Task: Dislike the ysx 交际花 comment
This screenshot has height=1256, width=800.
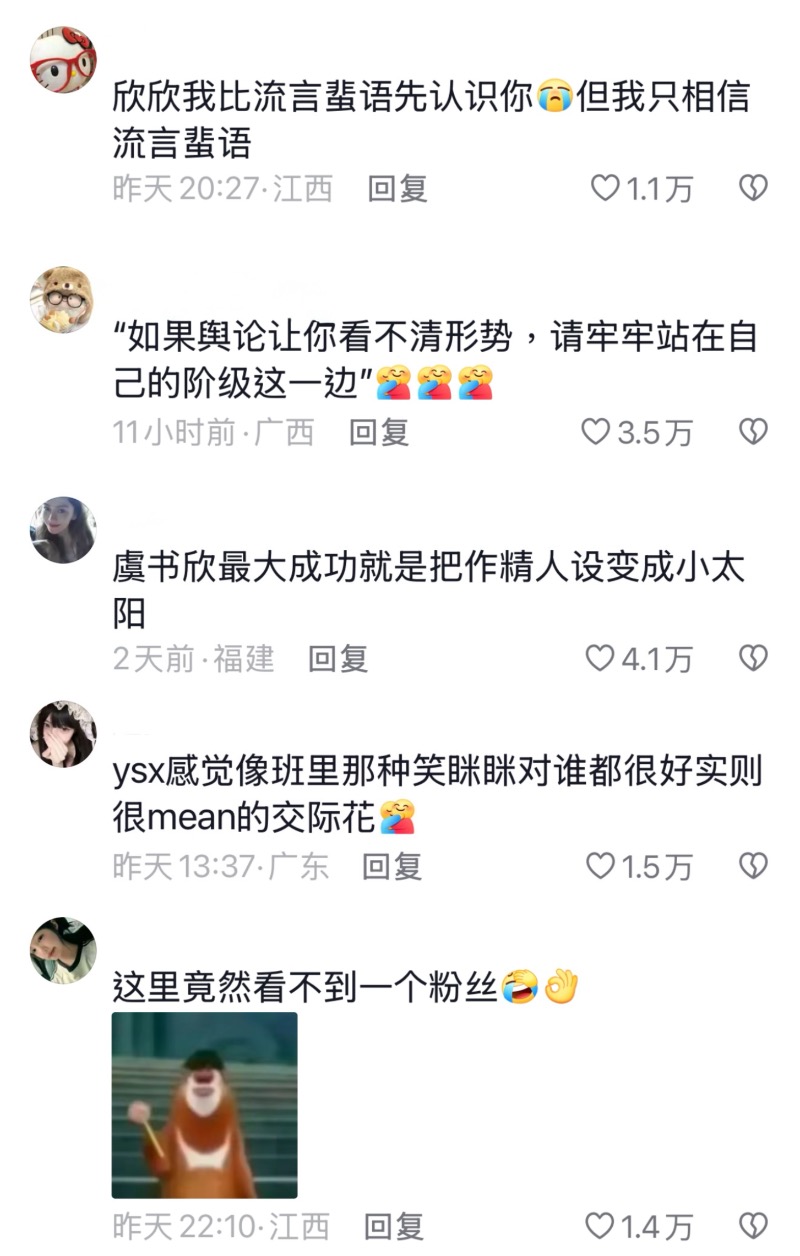Action: click(752, 866)
